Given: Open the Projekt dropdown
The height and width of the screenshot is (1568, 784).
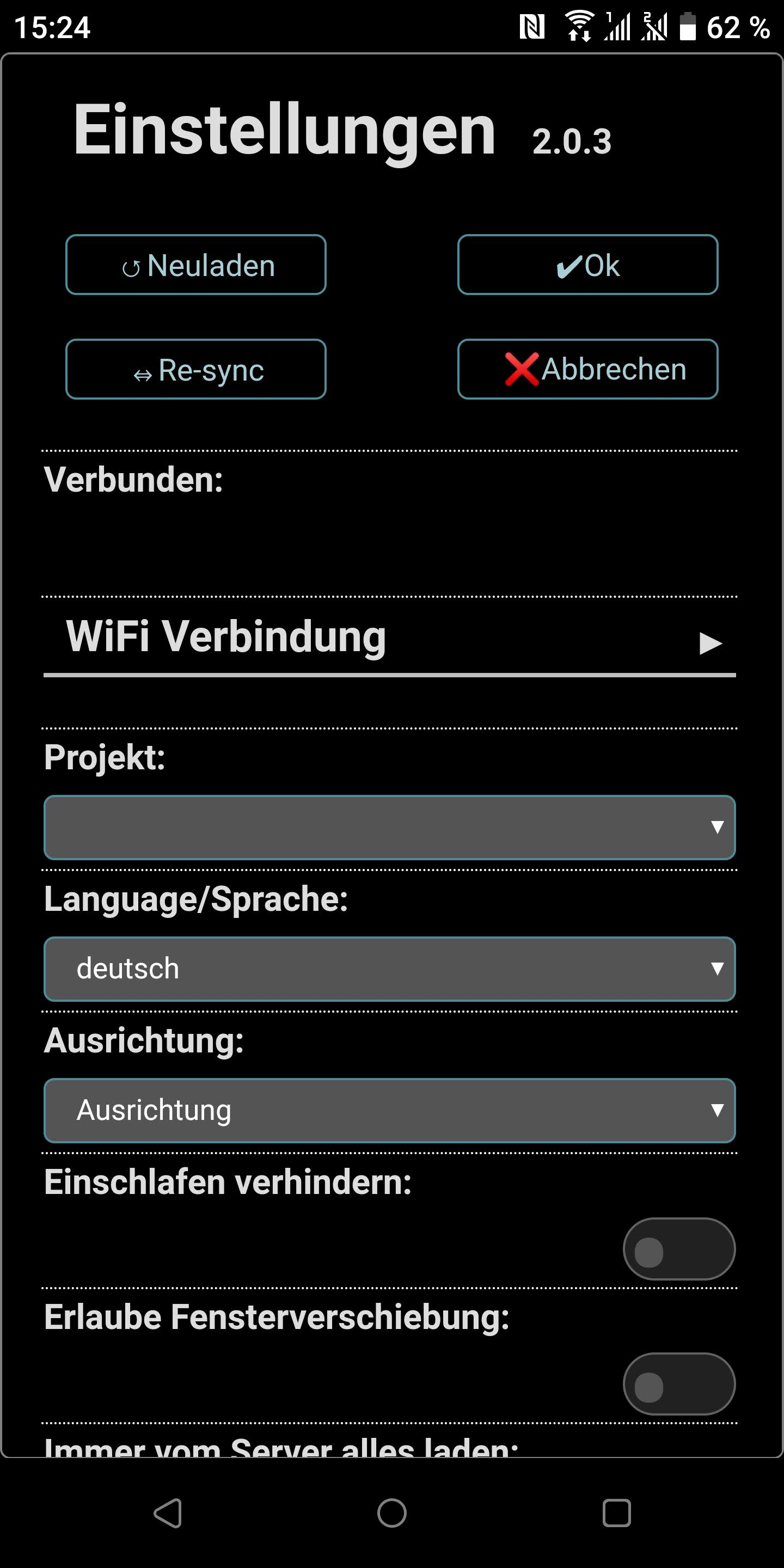Looking at the screenshot, I should point(390,827).
